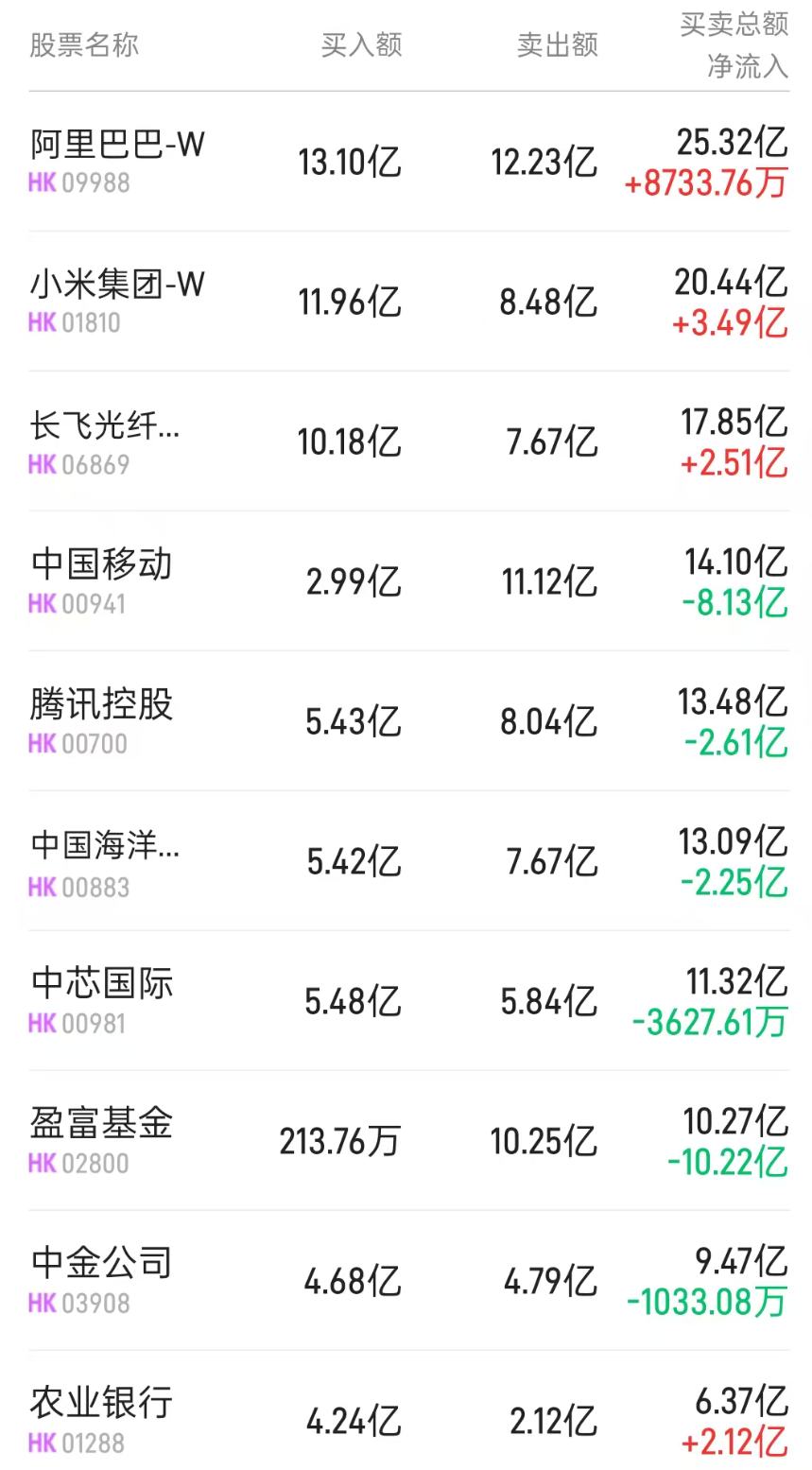This screenshot has width=812, height=1470.
Task: Open the 阿里巴巴-W stock row
Action: [117, 161]
